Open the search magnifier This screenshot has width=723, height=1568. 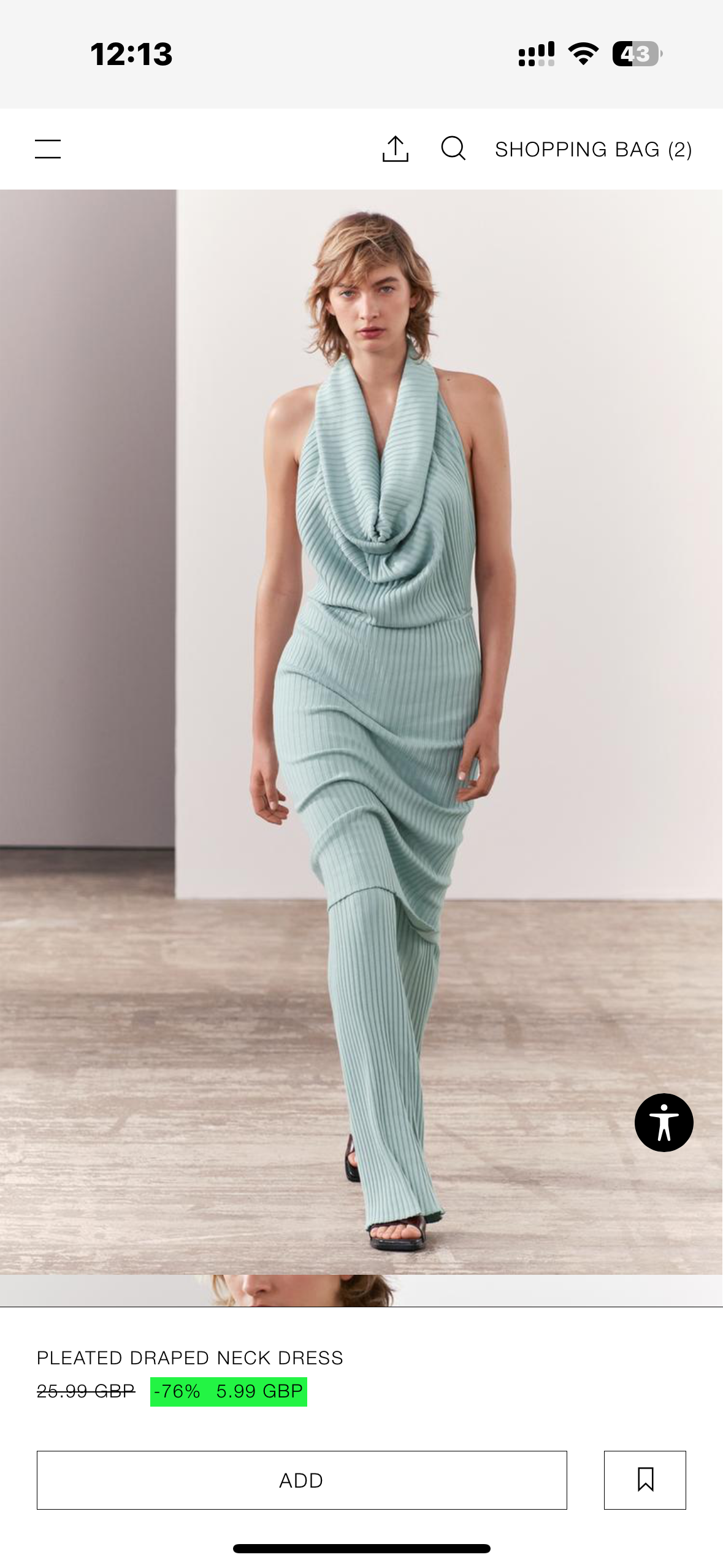pyautogui.click(x=453, y=148)
